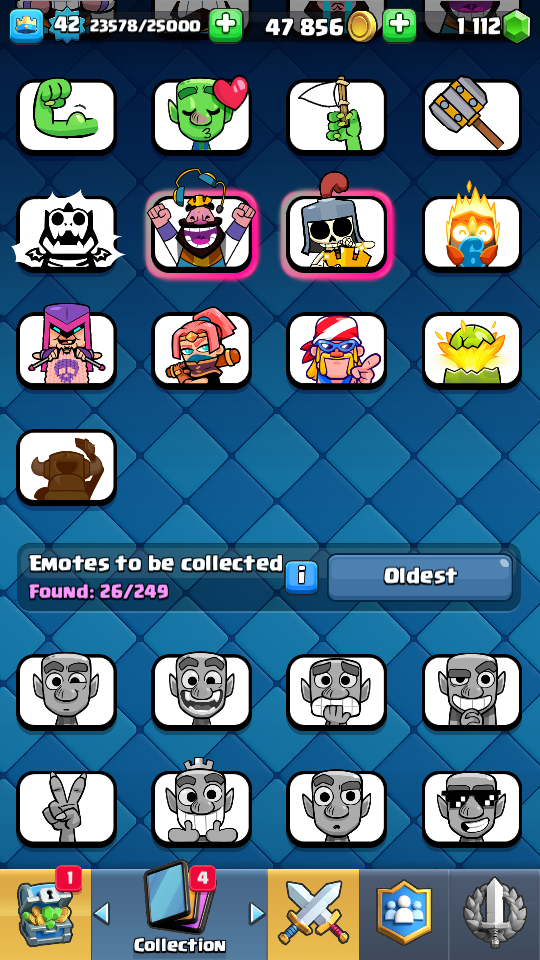Open the Events sword wreath tab
Viewport: 540px width, 960px height.
(x=495, y=914)
